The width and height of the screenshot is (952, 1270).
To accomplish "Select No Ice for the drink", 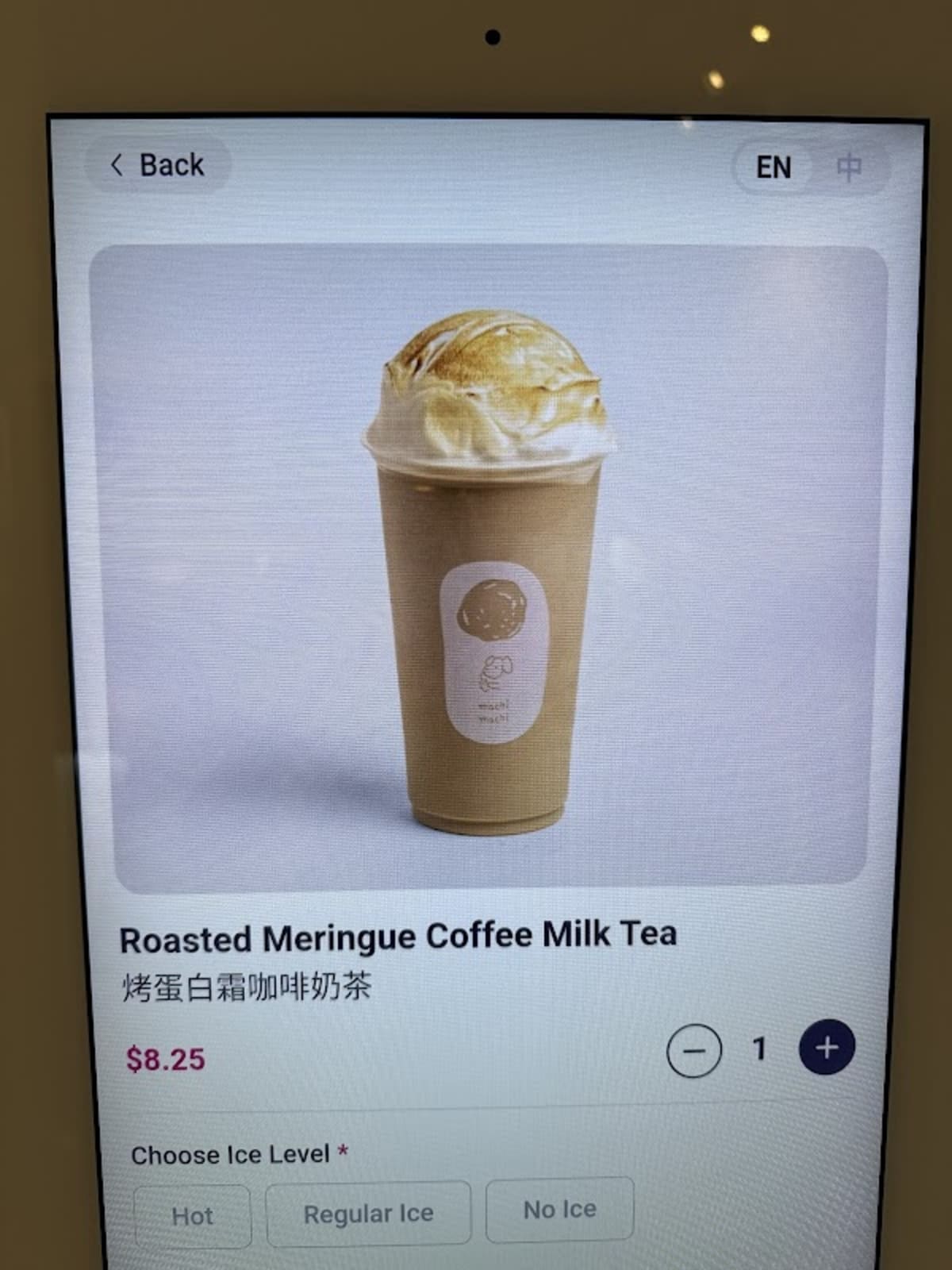I will pyautogui.click(x=559, y=1209).
